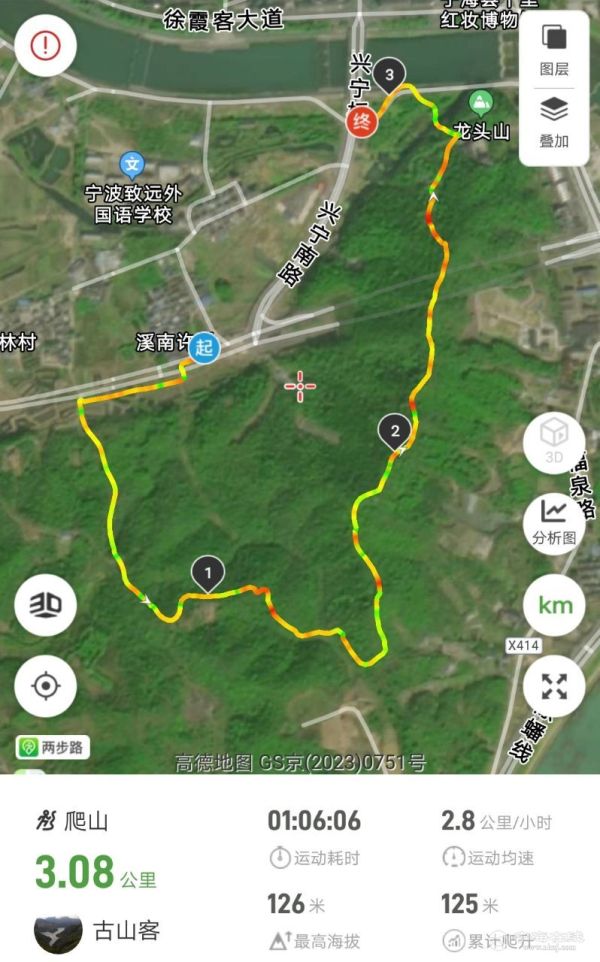Tap the 终 end point marker

point(361,123)
